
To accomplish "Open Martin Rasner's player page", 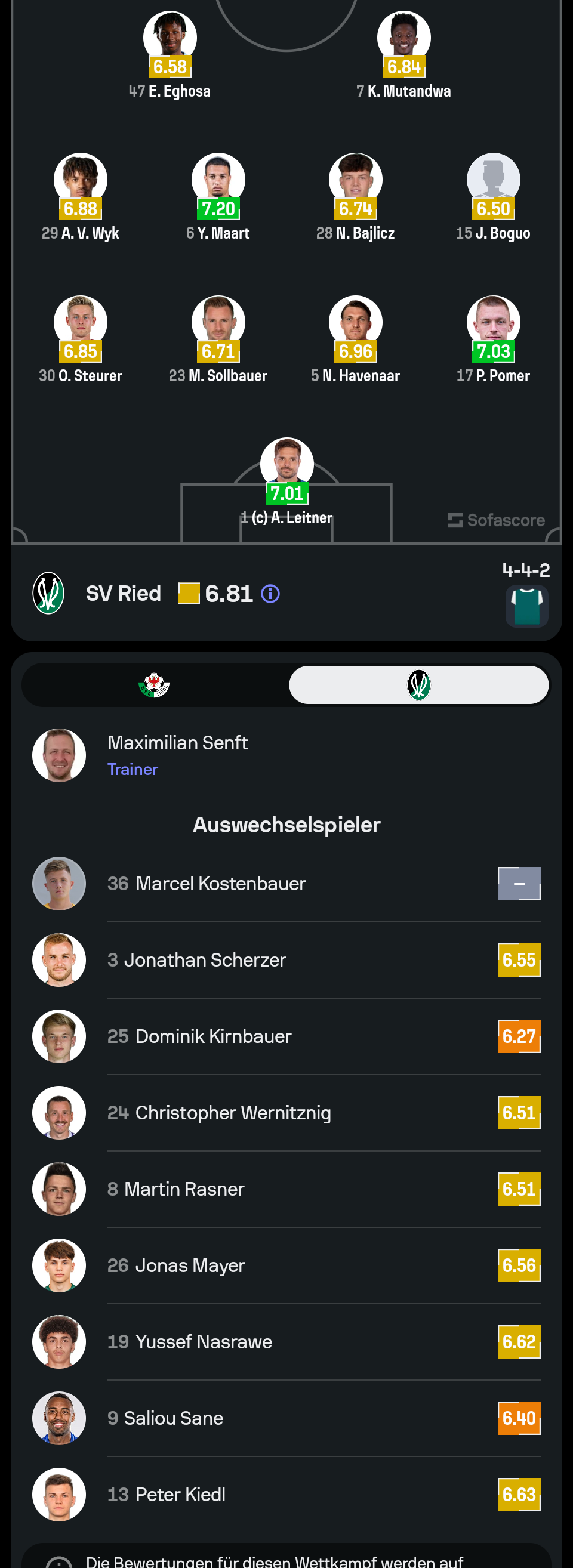I will click(286, 1189).
